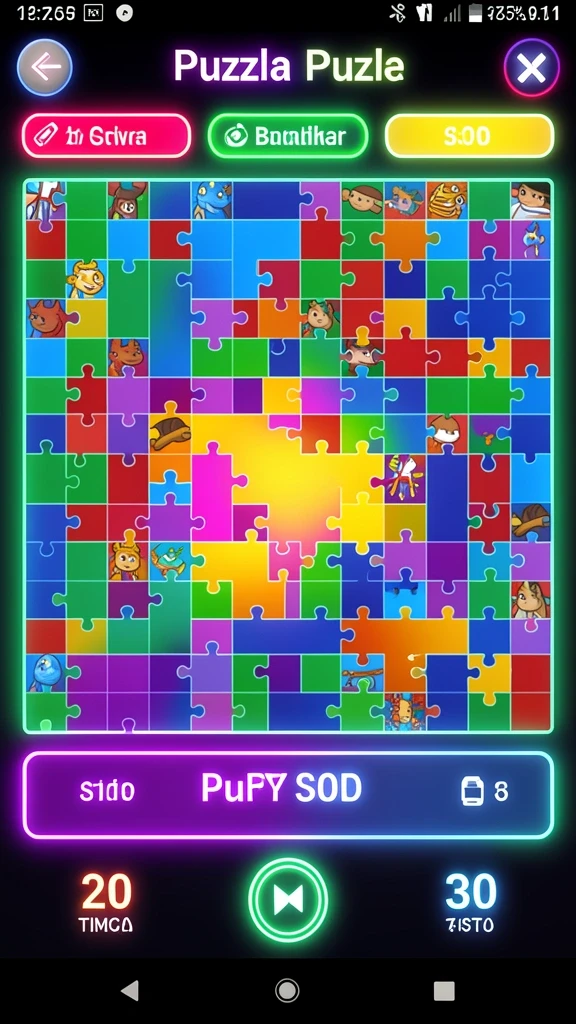Screen dimensions: 576x1024
Task: Open Android recent apps
Action: pos(444,991)
